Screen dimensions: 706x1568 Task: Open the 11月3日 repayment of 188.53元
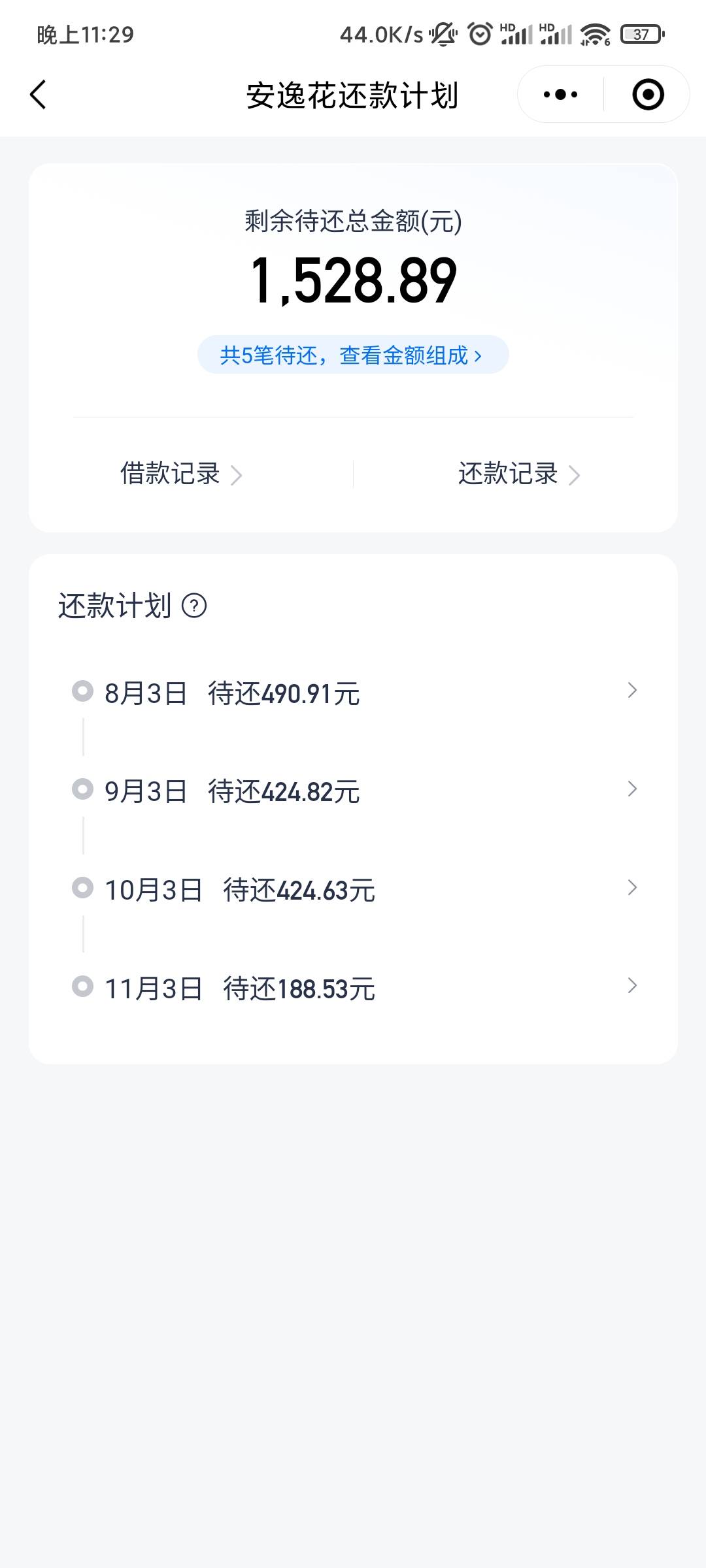(353, 988)
